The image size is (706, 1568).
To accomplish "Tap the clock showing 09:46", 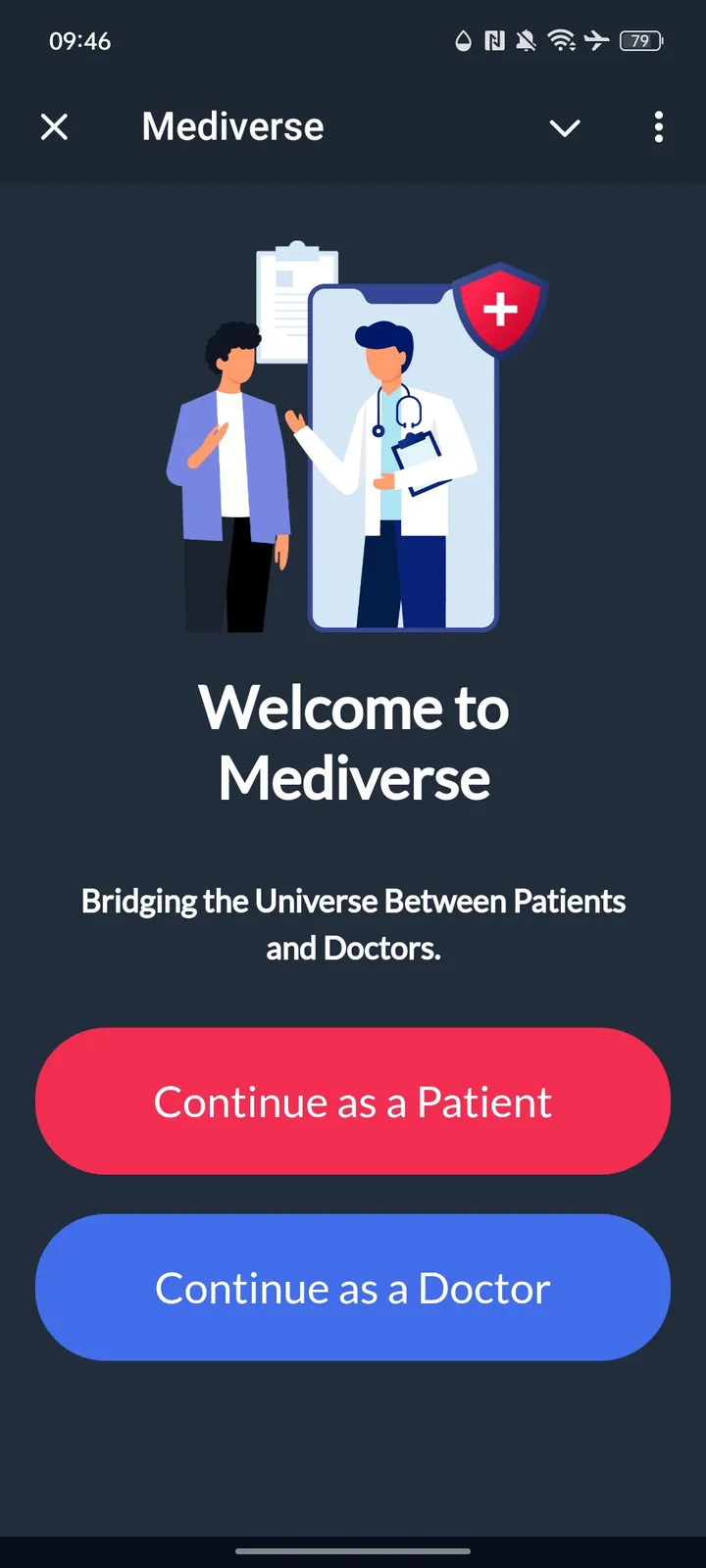I will [81, 40].
